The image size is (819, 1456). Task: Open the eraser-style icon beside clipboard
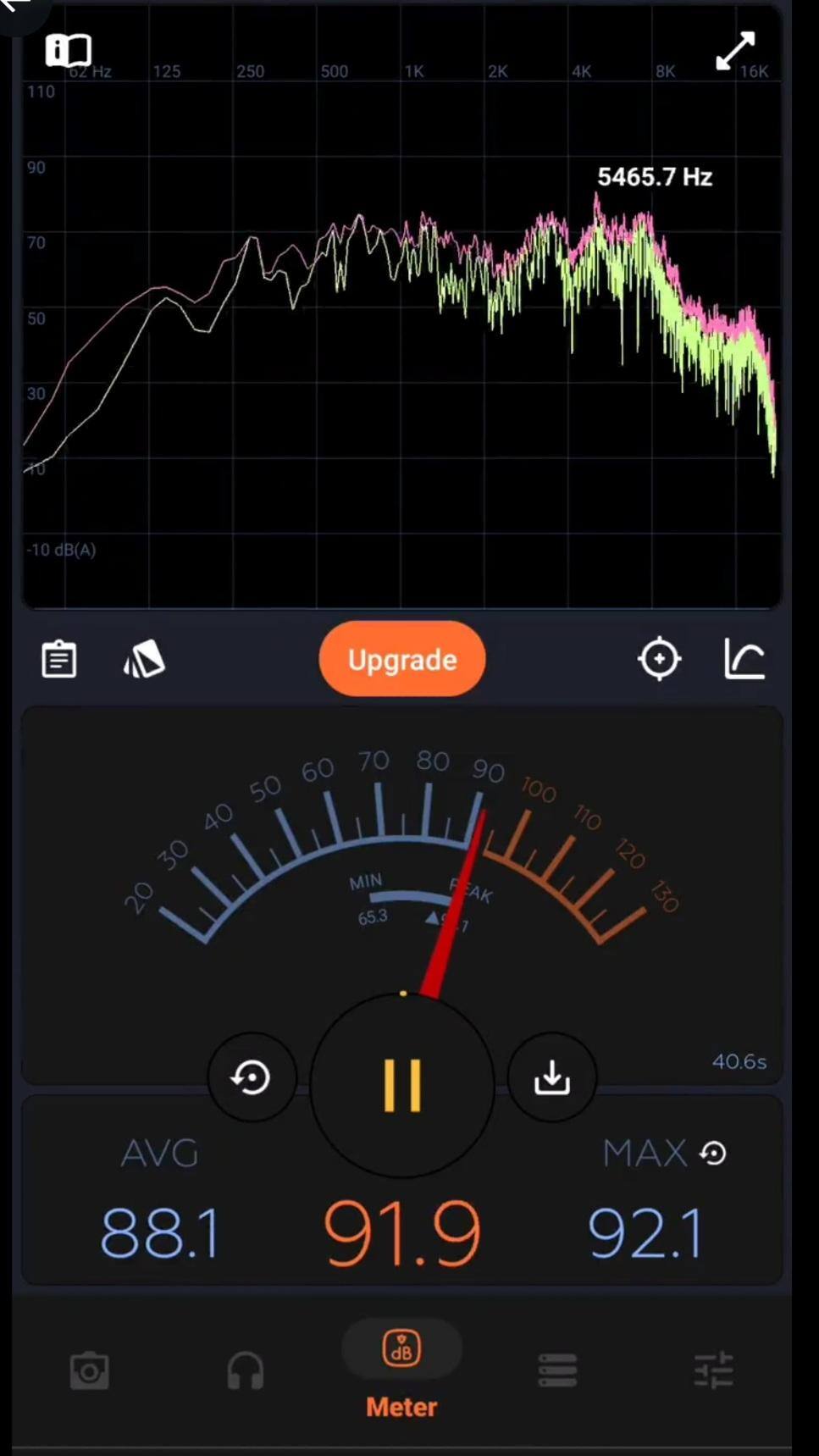click(144, 659)
